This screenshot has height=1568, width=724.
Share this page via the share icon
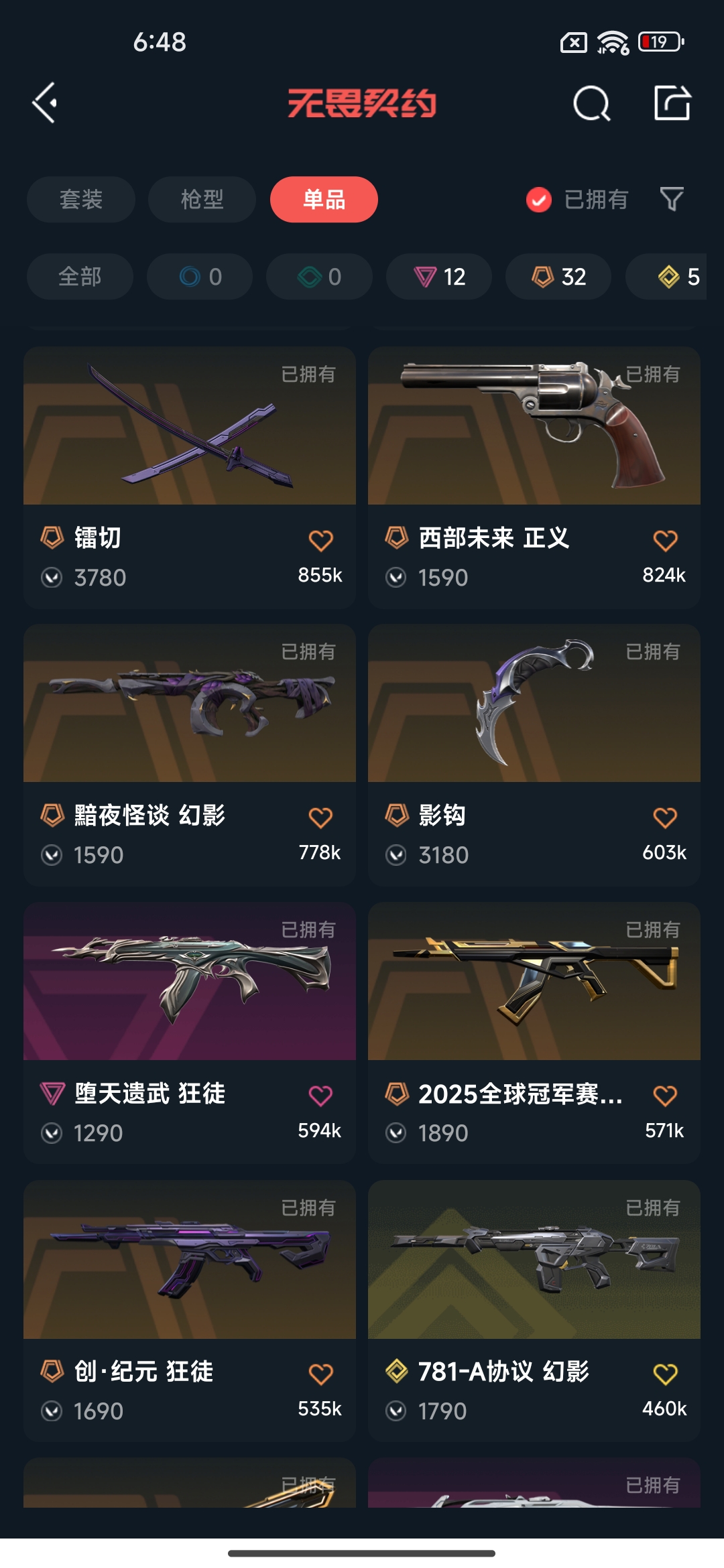coord(672,103)
